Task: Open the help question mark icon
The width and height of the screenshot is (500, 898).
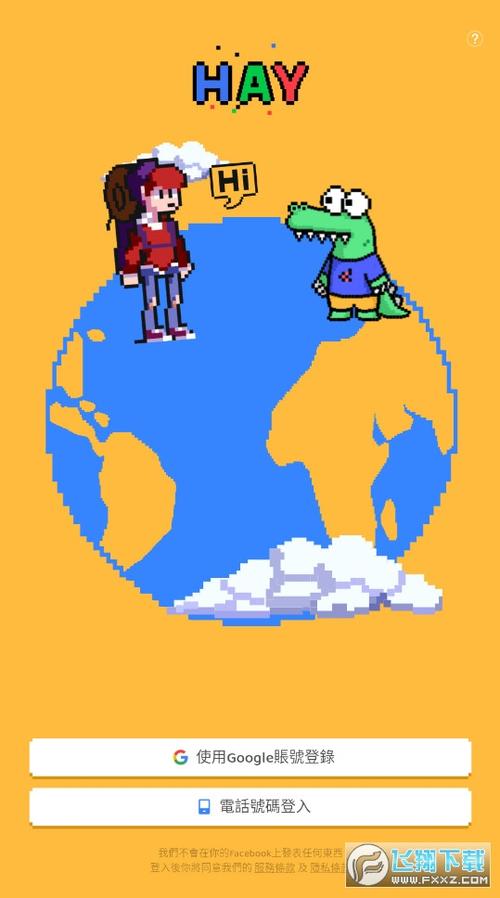Action: [x=474, y=39]
